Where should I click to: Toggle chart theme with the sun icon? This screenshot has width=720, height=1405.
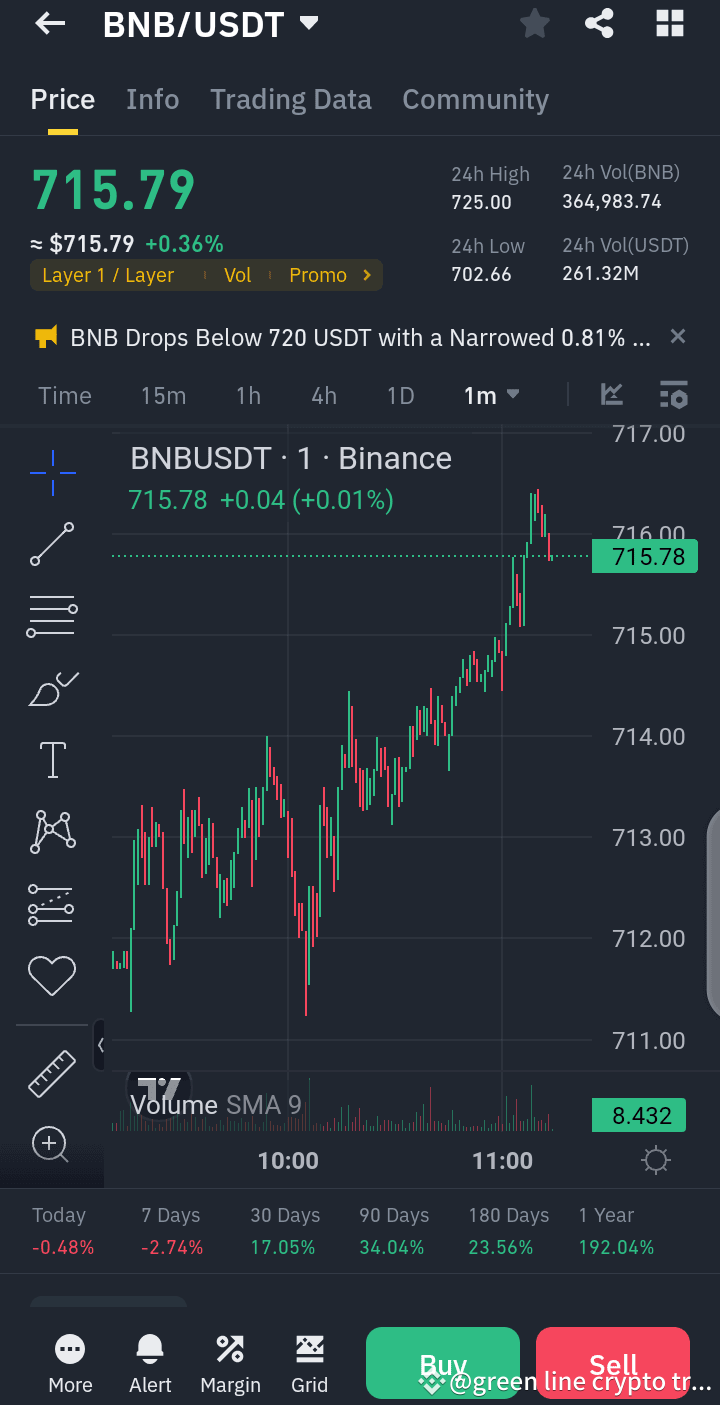tap(655, 1160)
